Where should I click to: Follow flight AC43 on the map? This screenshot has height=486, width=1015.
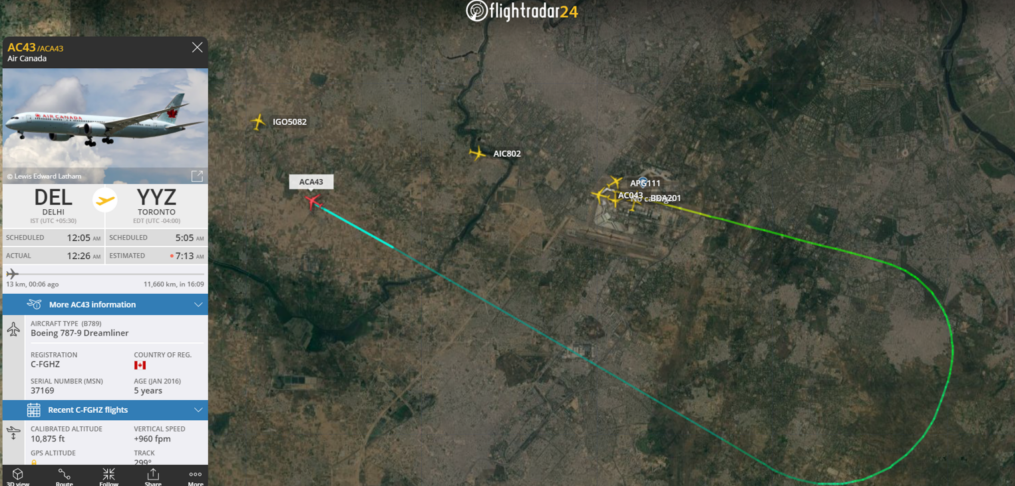108,476
